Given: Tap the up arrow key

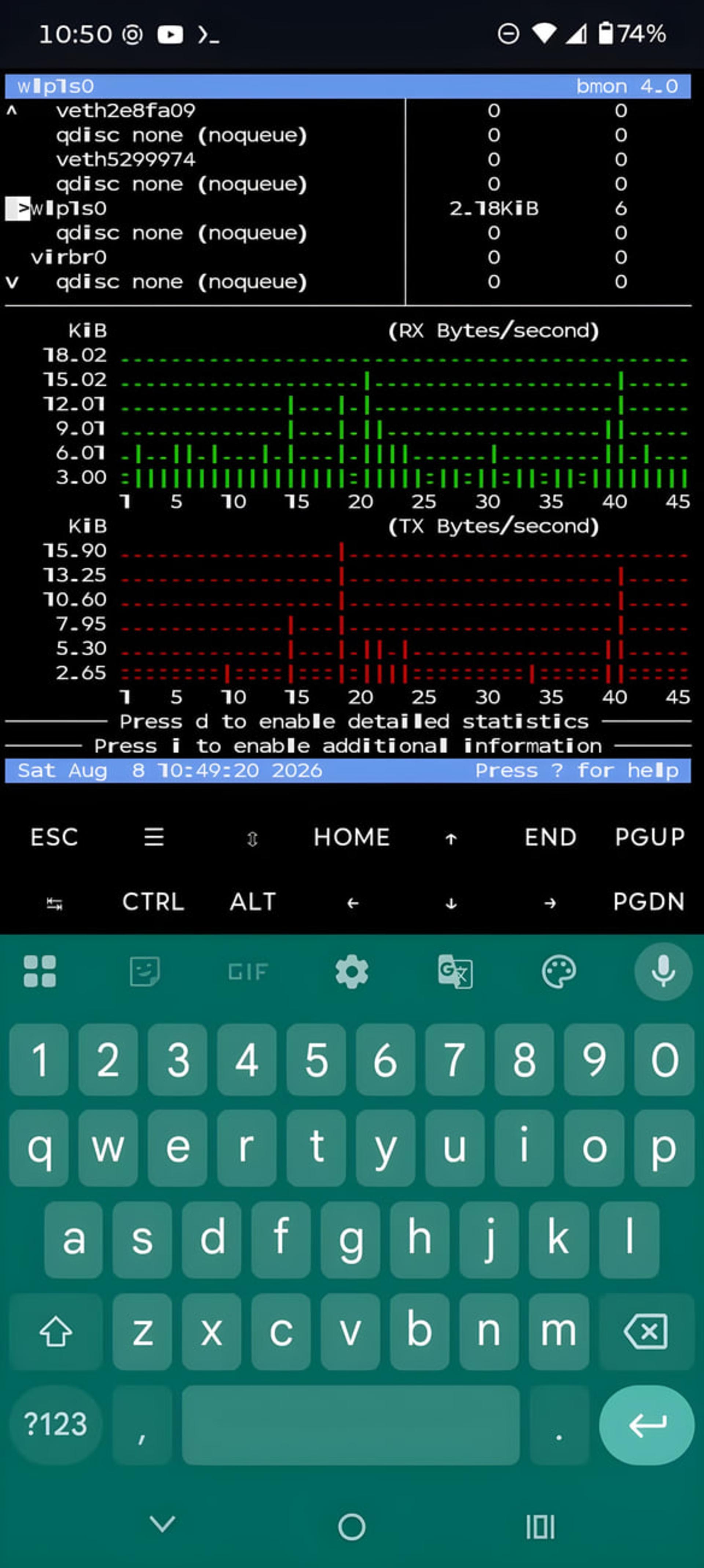Looking at the screenshot, I should (x=451, y=839).
